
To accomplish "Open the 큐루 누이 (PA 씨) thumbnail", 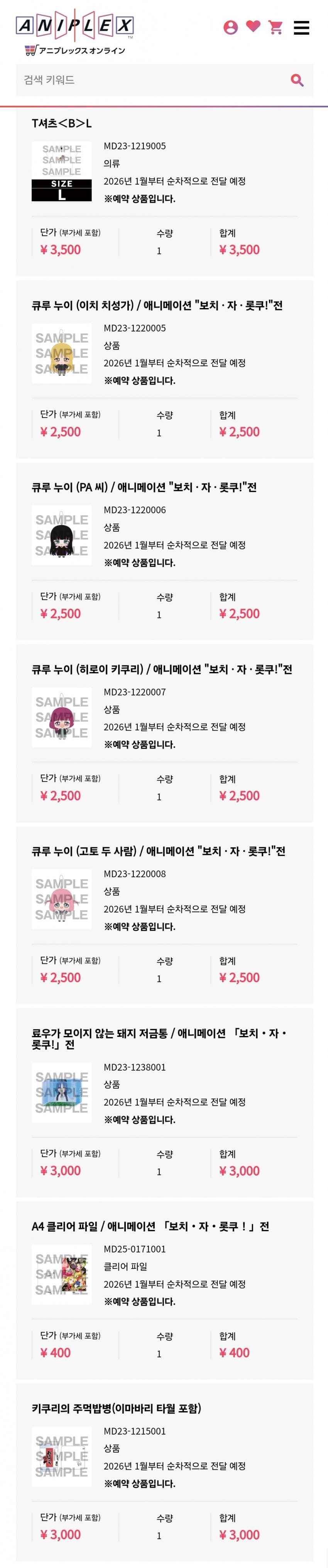I will [x=62, y=535].
